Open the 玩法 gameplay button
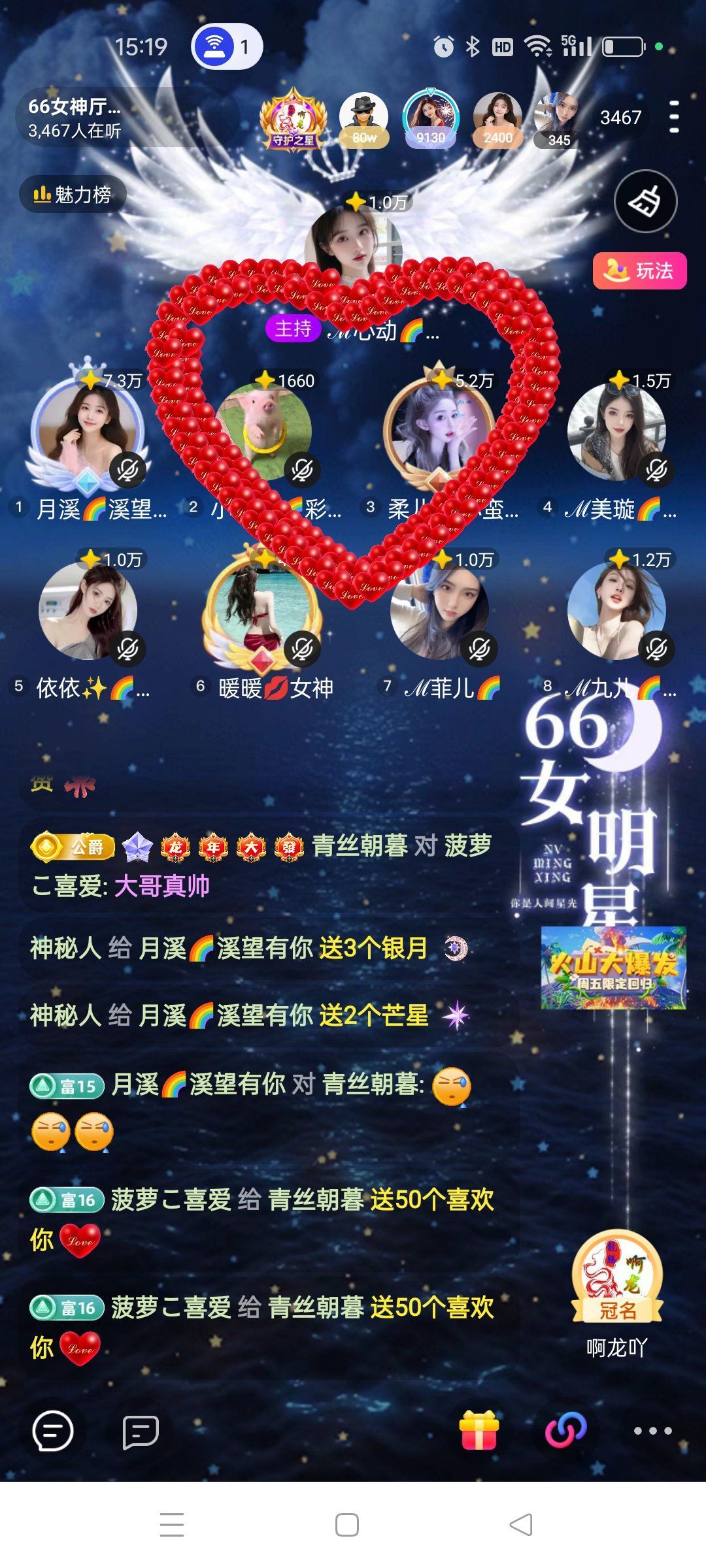706x1568 pixels. tap(640, 270)
